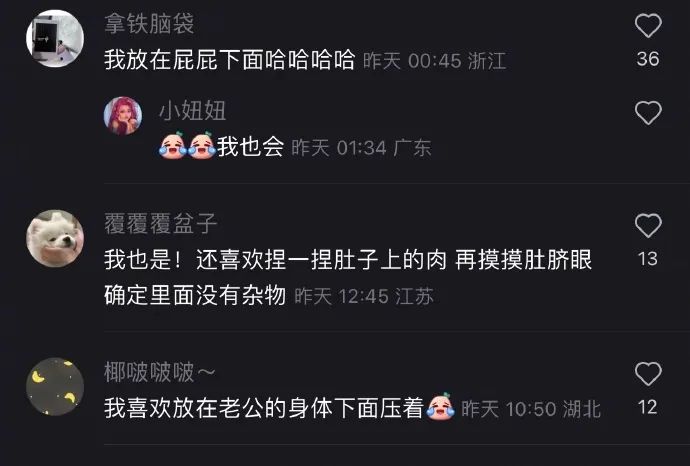Open 覆覆覆盆子's profile avatar

point(54,238)
